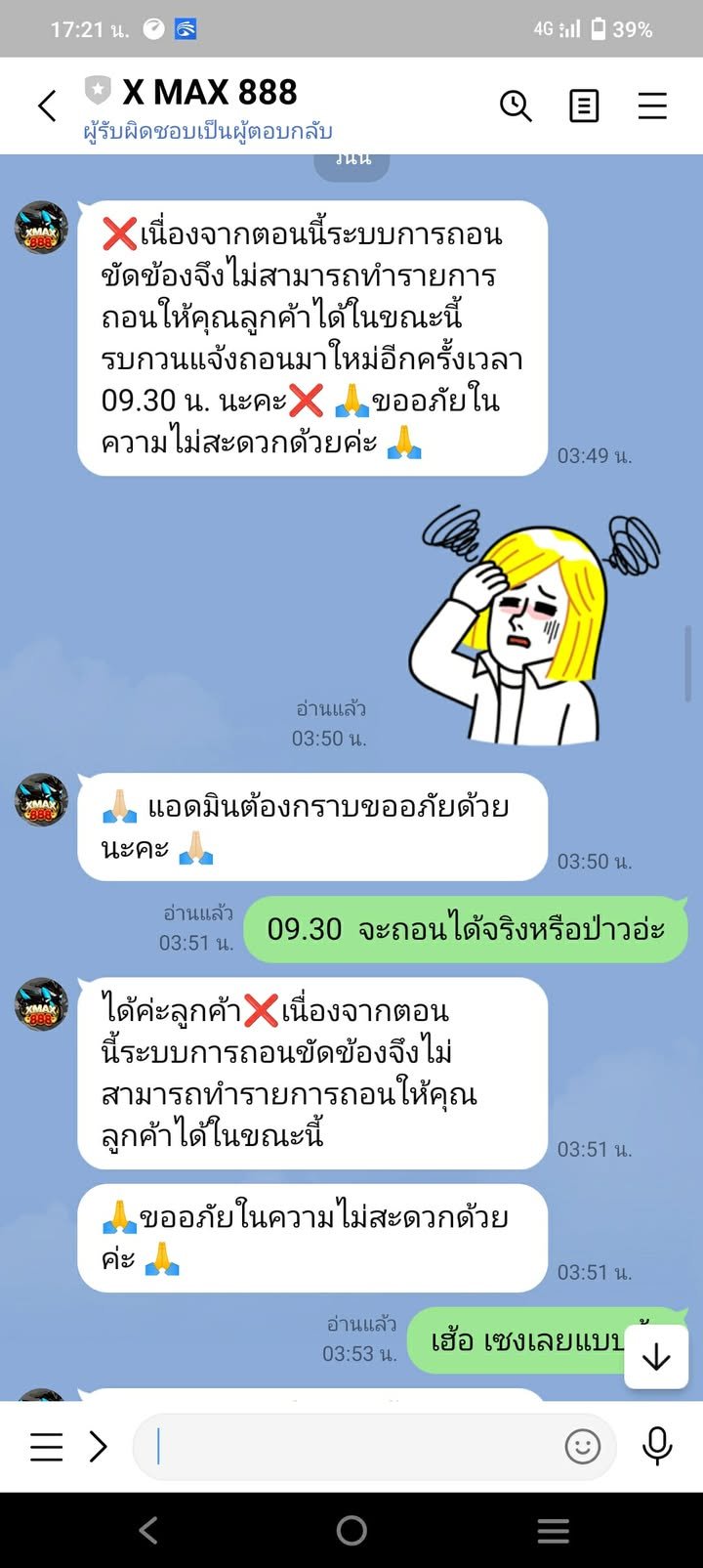This screenshot has width=703, height=1568.
Task: Search within this chat
Action: [516, 106]
